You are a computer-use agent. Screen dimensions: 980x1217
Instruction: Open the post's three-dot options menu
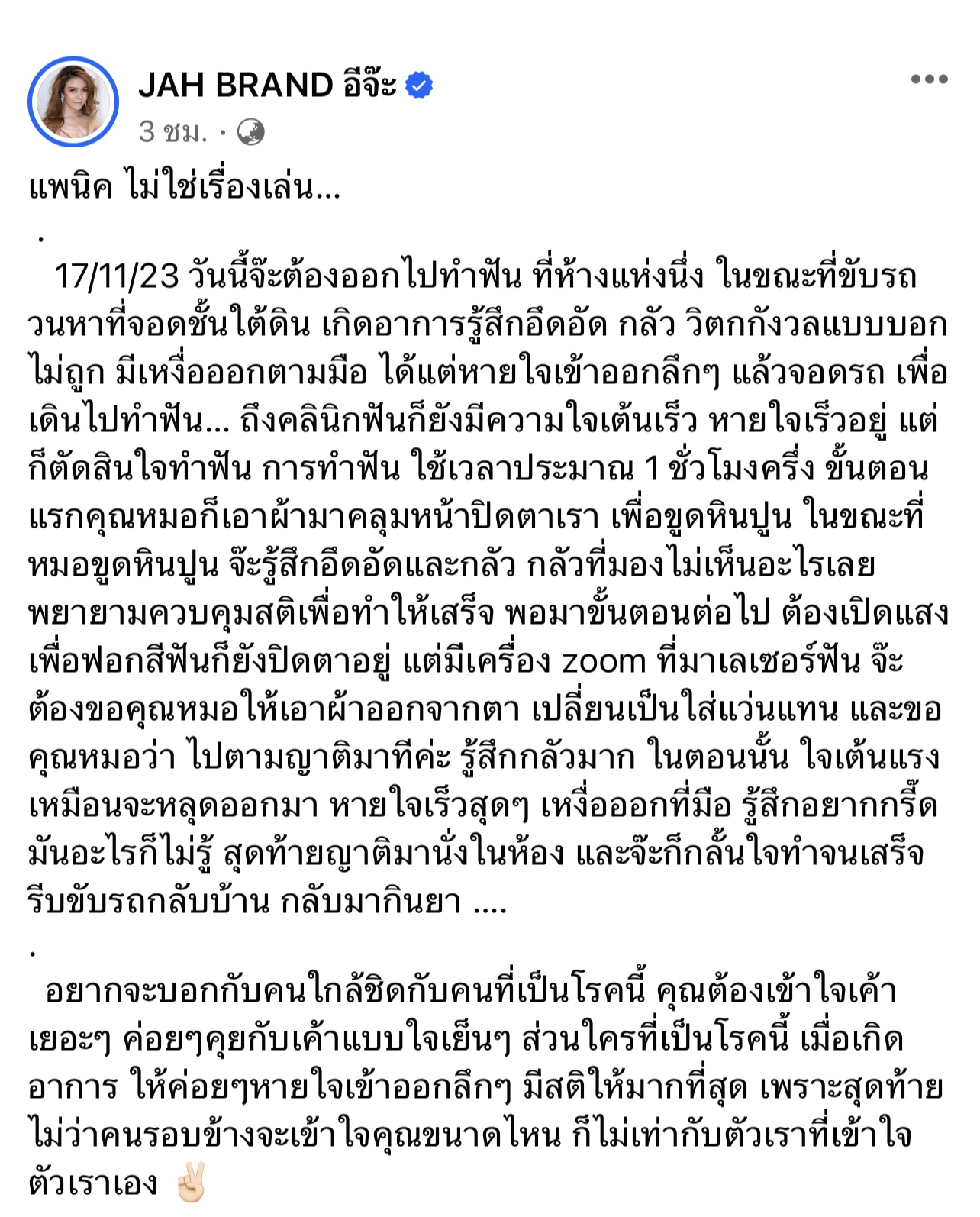pos(929,79)
